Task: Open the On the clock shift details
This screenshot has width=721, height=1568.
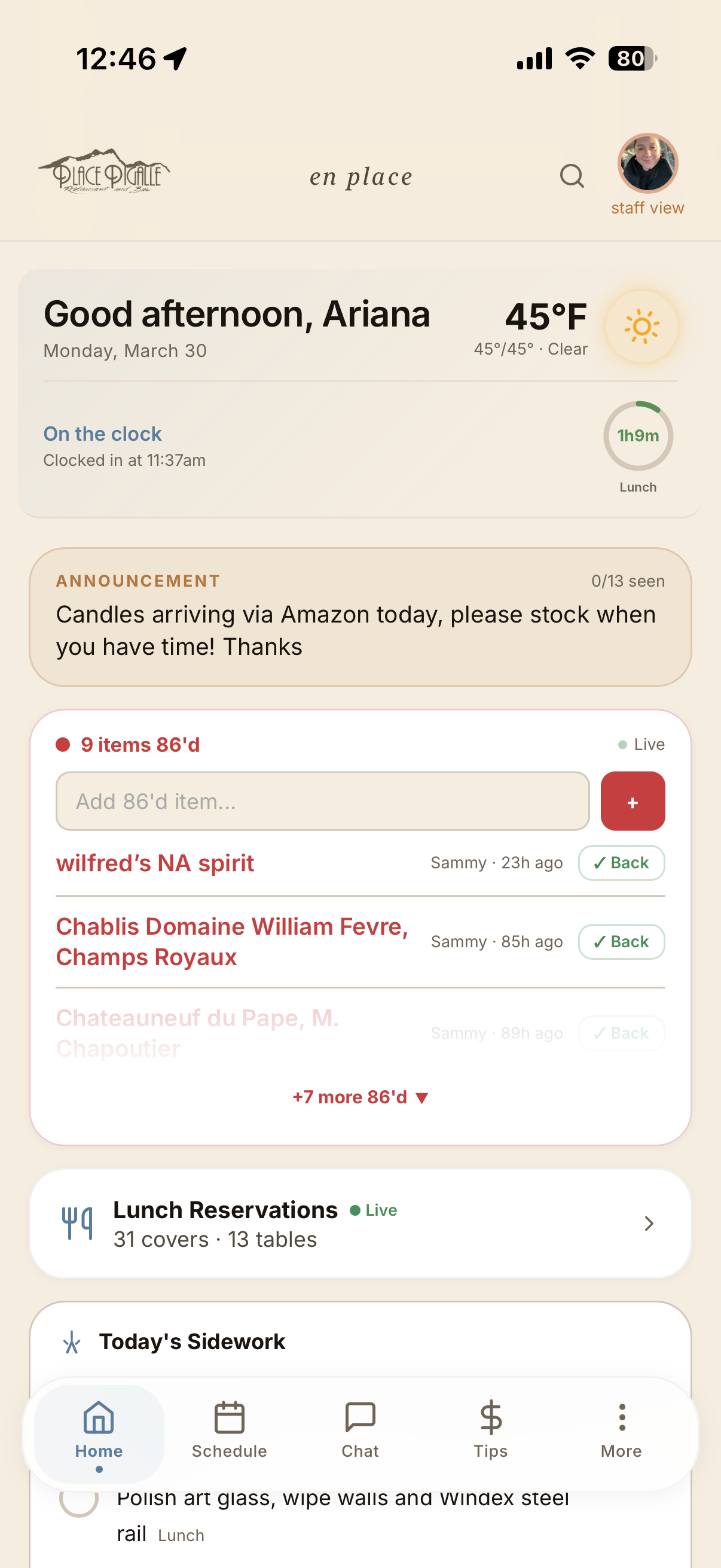Action: (103, 434)
